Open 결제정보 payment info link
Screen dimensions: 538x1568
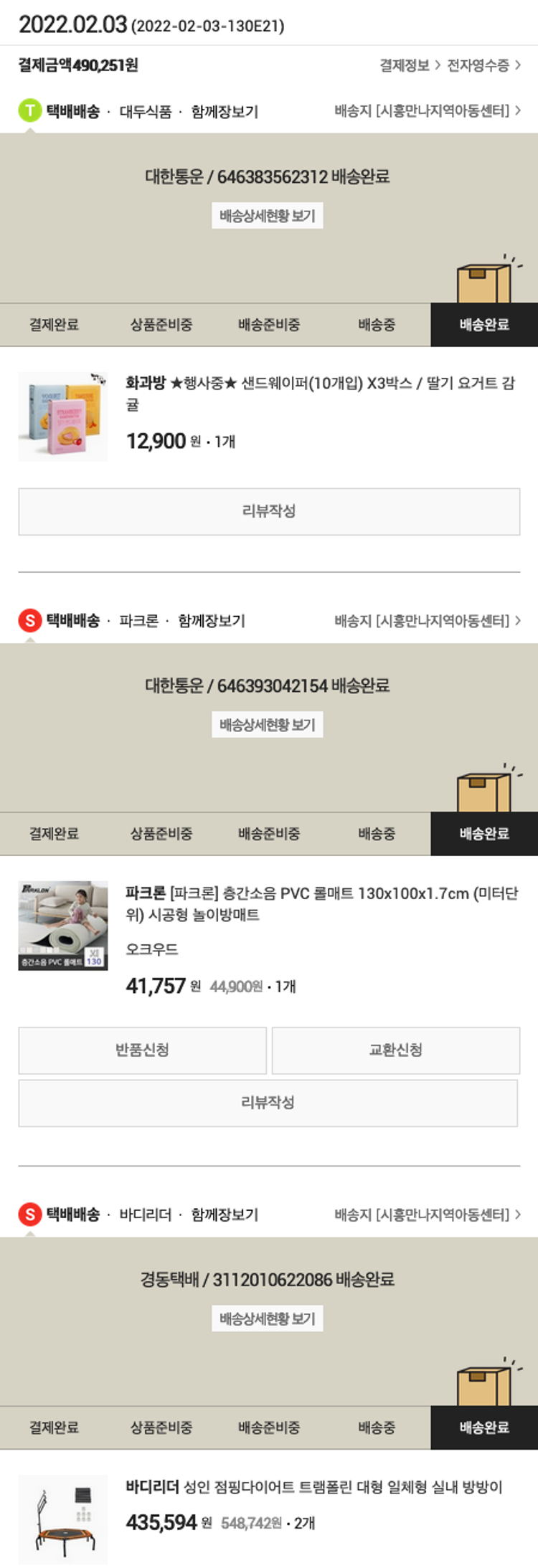[409, 66]
